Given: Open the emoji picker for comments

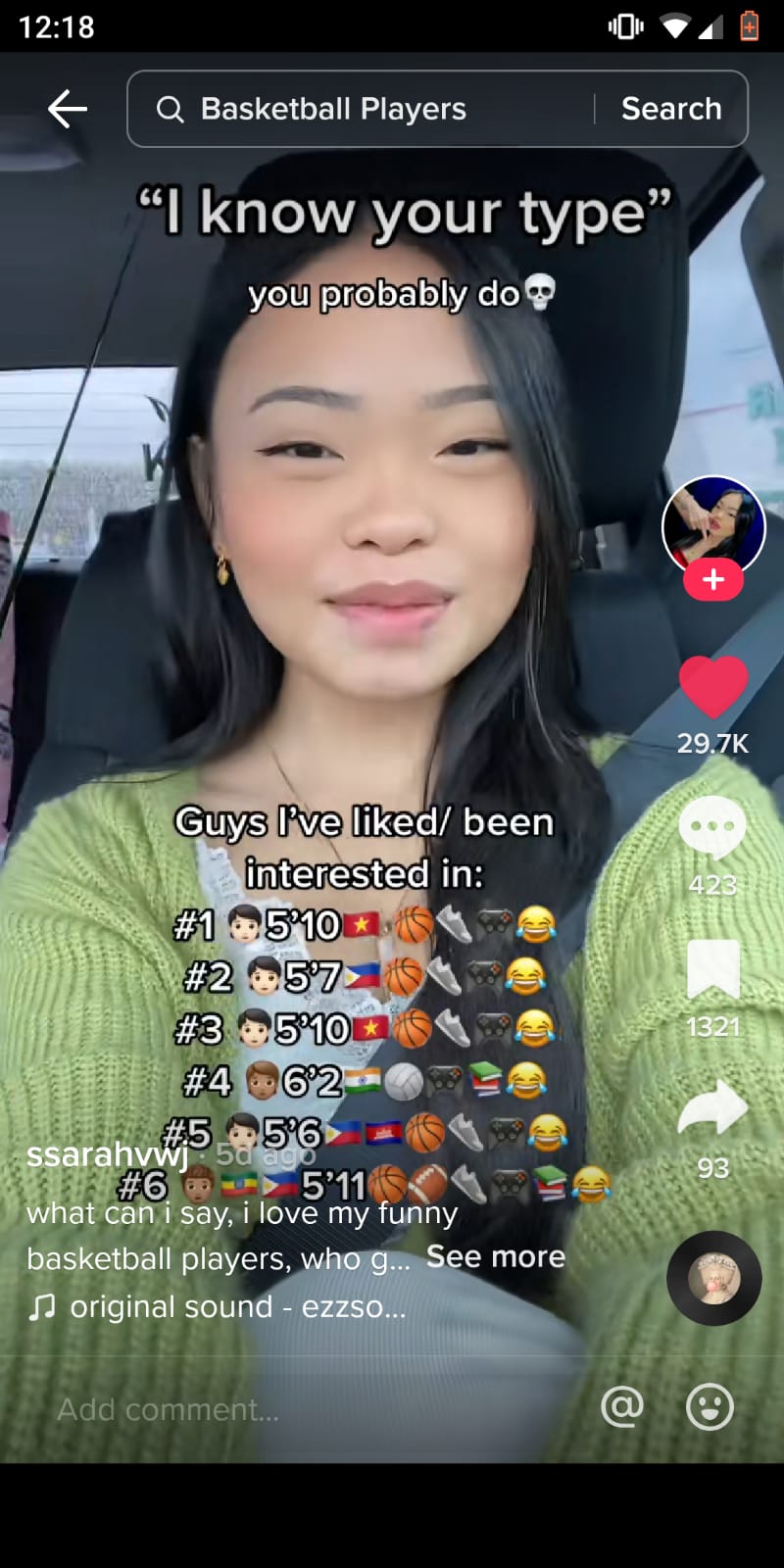Looking at the screenshot, I should (x=710, y=1407).
